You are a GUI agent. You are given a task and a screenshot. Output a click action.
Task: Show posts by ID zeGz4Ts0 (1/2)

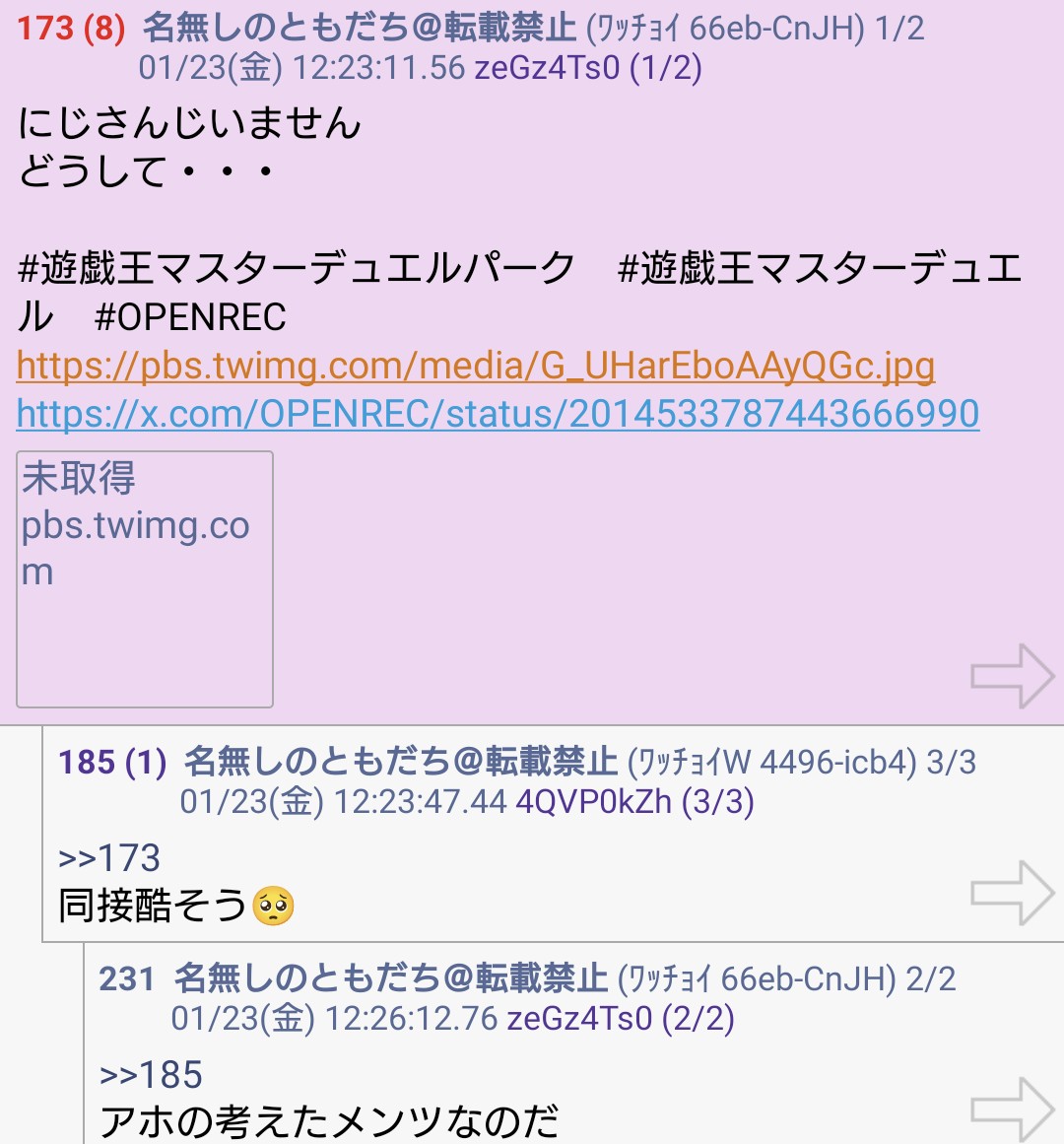pos(588,68)
